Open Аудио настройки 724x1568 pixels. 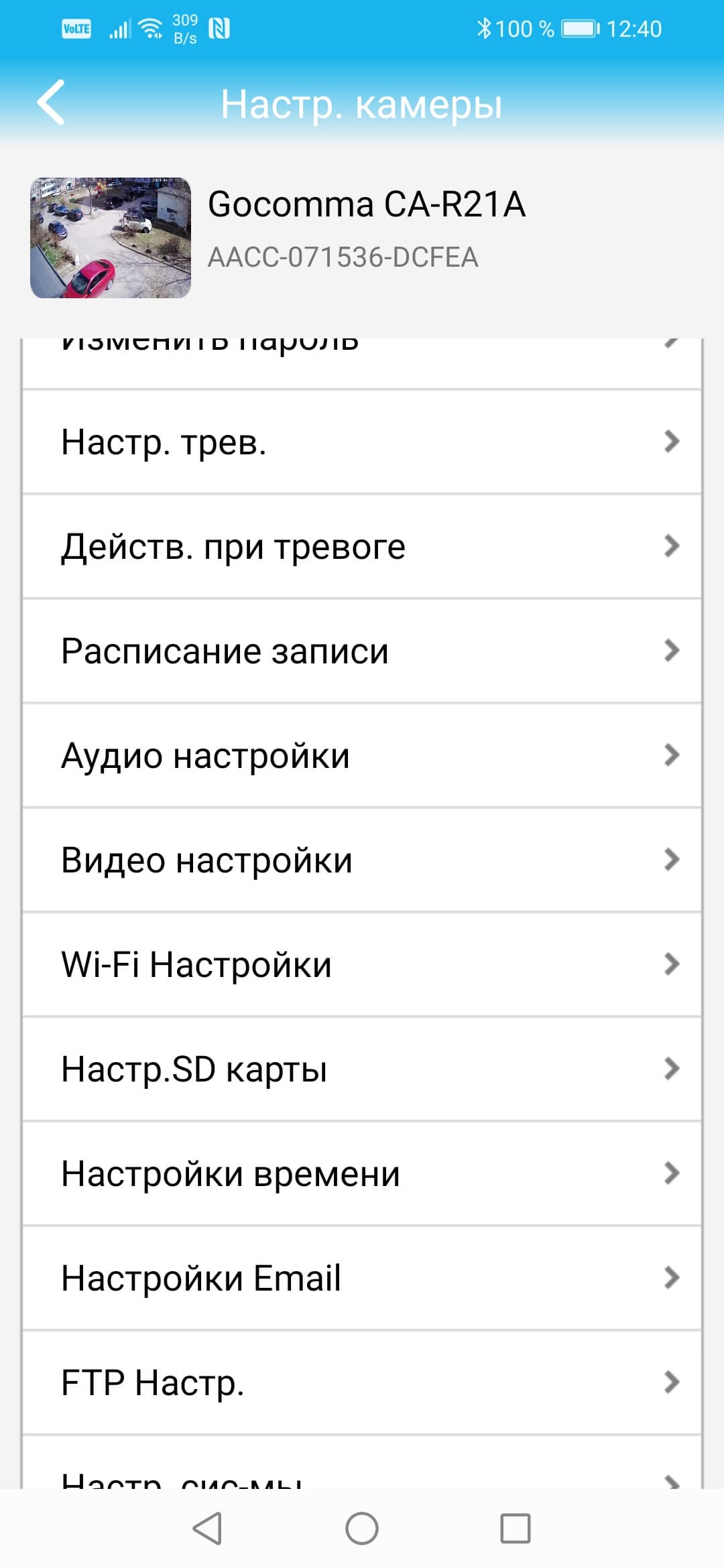(x=362, y=756)
